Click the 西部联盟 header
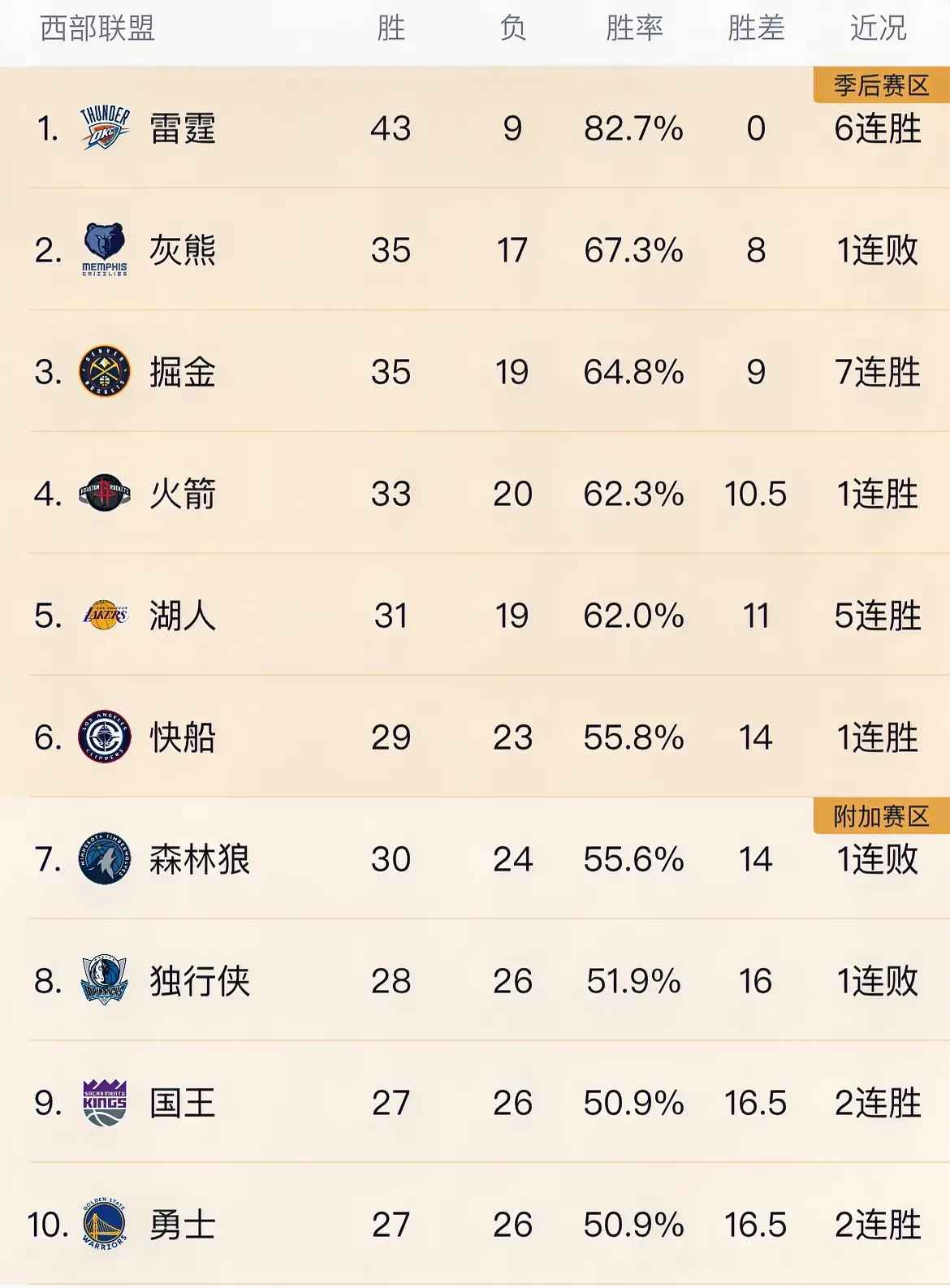Screen dimensions: 950x1288 pyautogui.click(x=97, y=28)
